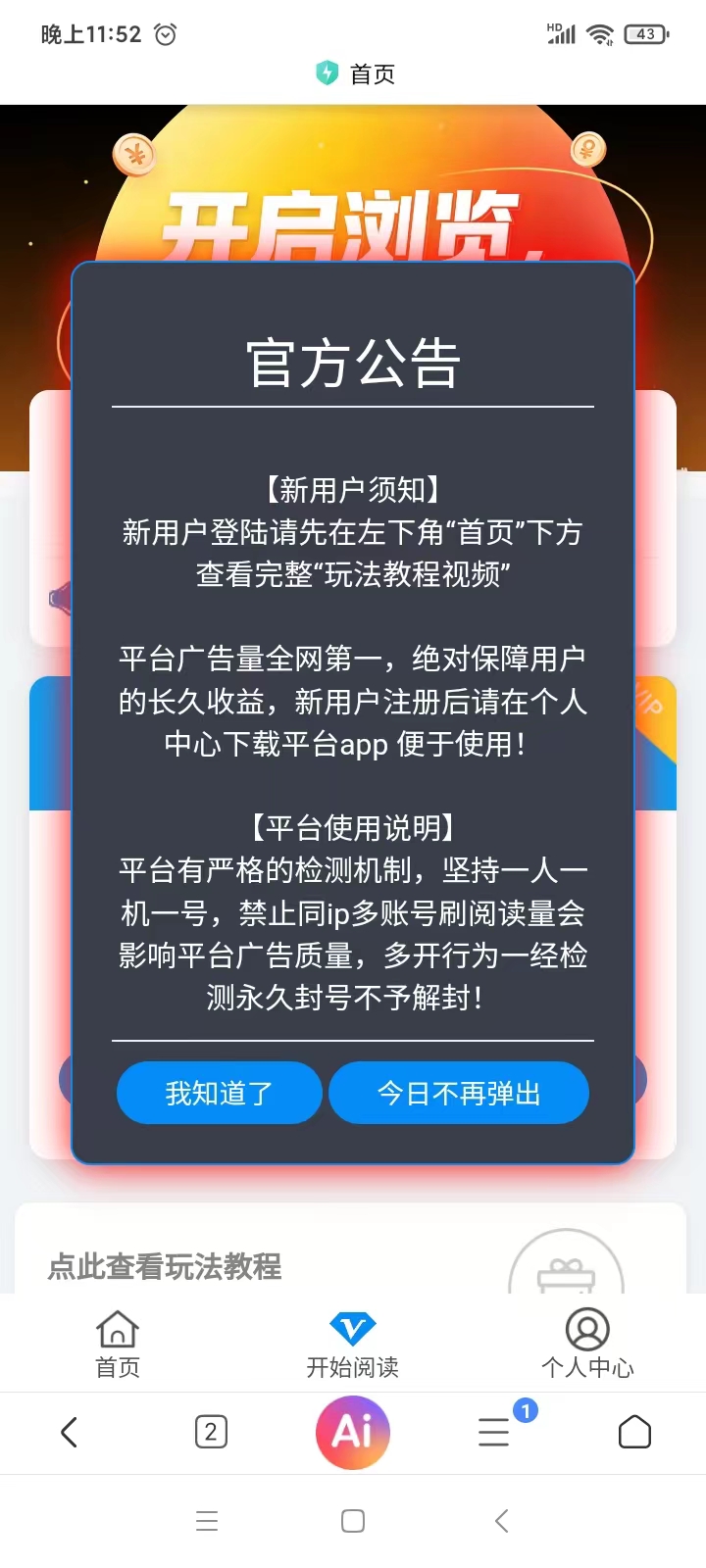
Task: Launch the browser Ai assistant
Action: tap(353, 1433)
